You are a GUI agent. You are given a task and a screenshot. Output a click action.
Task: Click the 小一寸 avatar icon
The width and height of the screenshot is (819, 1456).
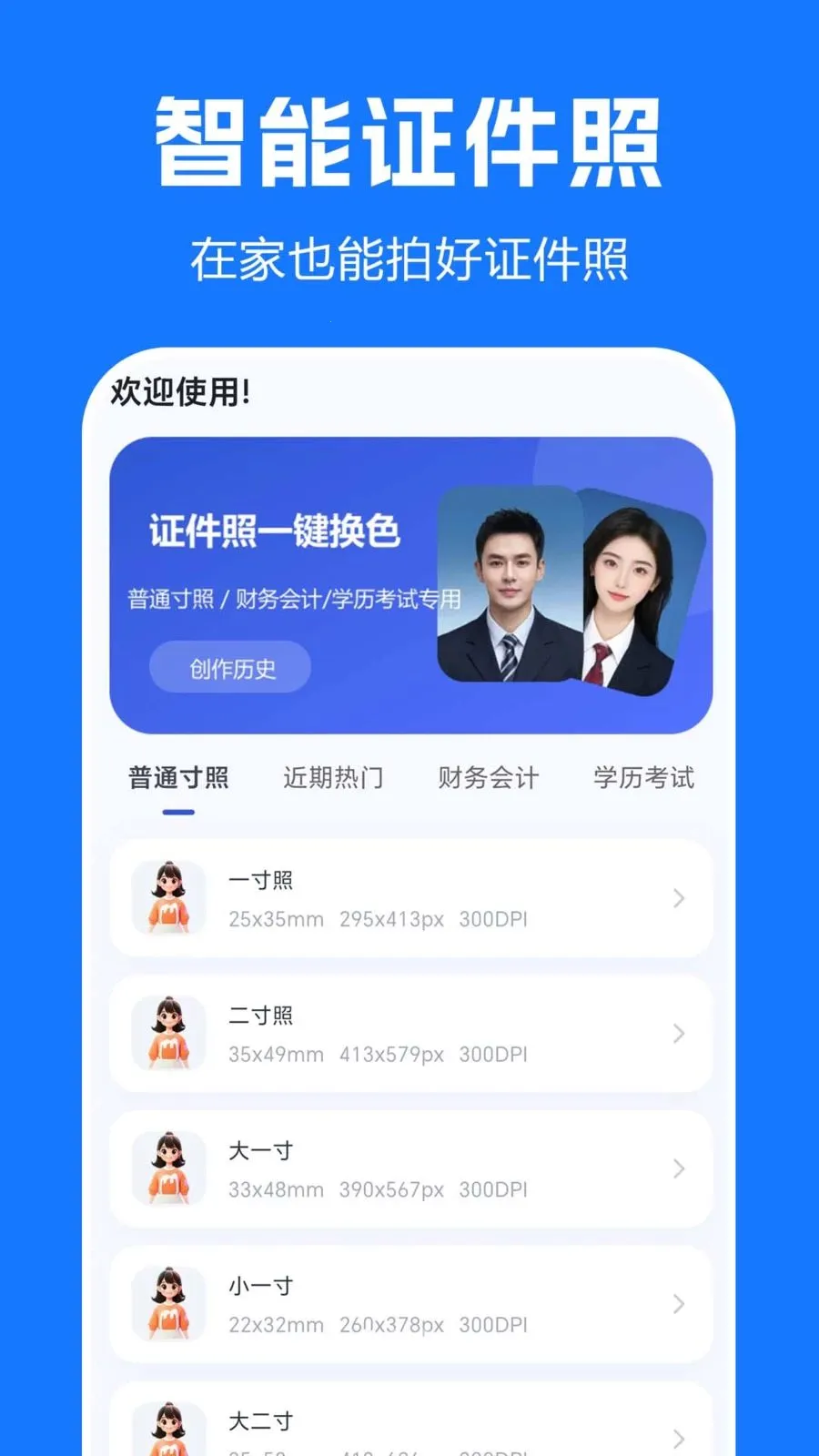point(169,1304)
